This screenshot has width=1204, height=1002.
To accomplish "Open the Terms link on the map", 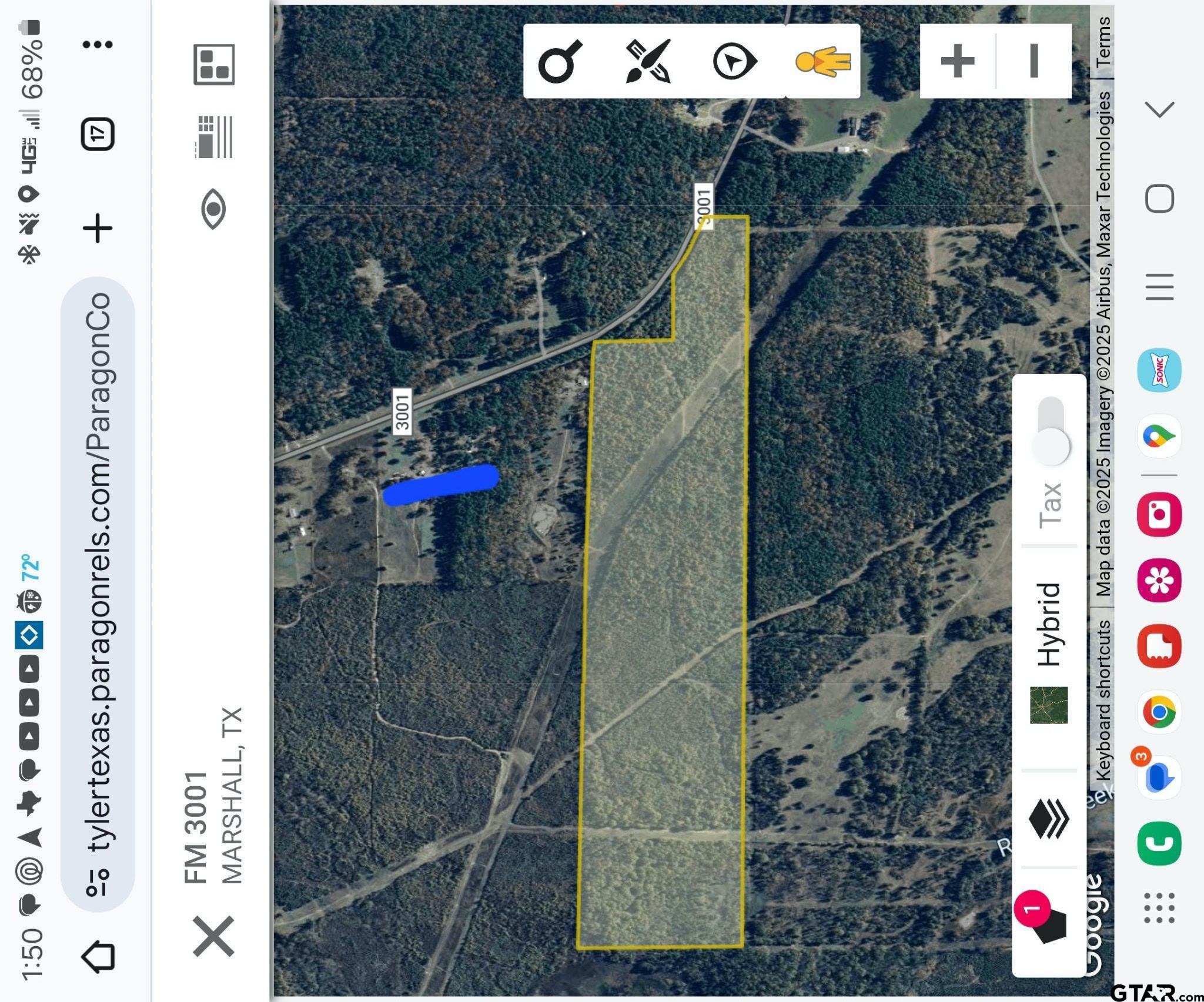I will [x=1103, y=42].
